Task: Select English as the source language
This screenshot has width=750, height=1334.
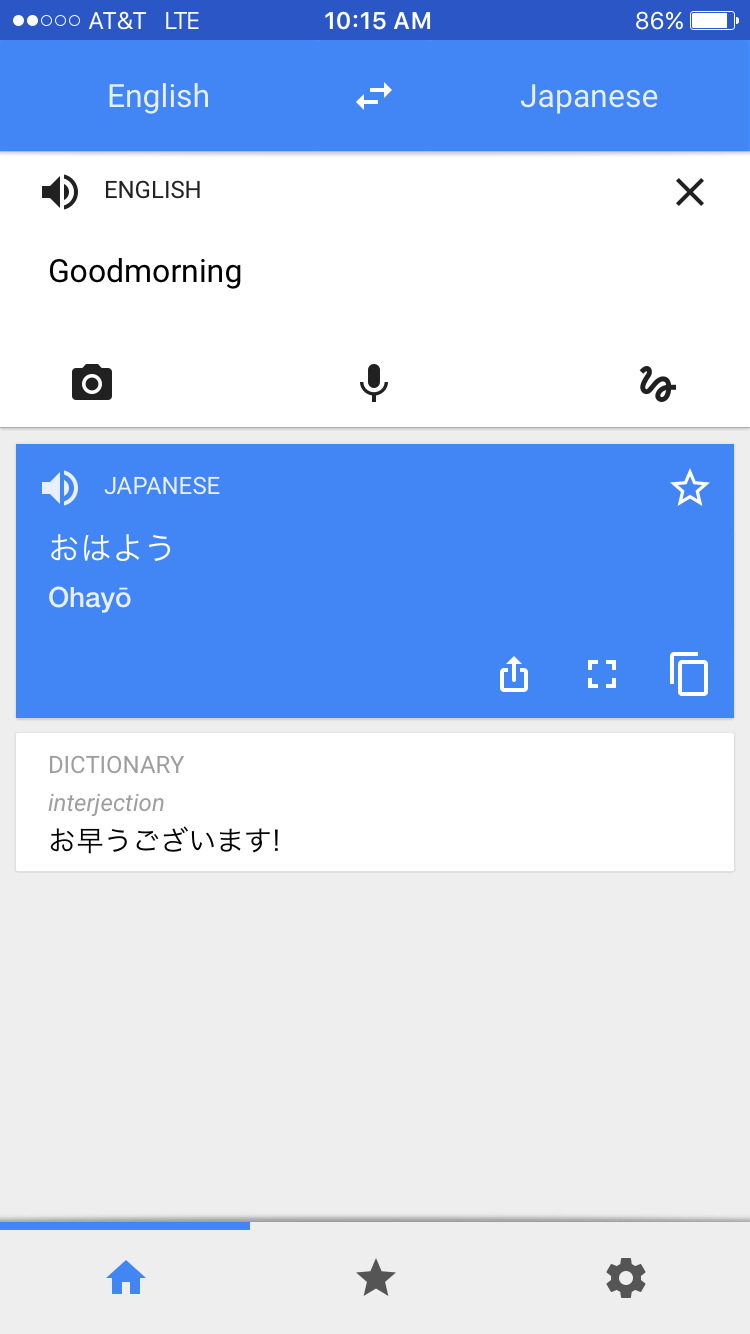Action: click(158, 97)
